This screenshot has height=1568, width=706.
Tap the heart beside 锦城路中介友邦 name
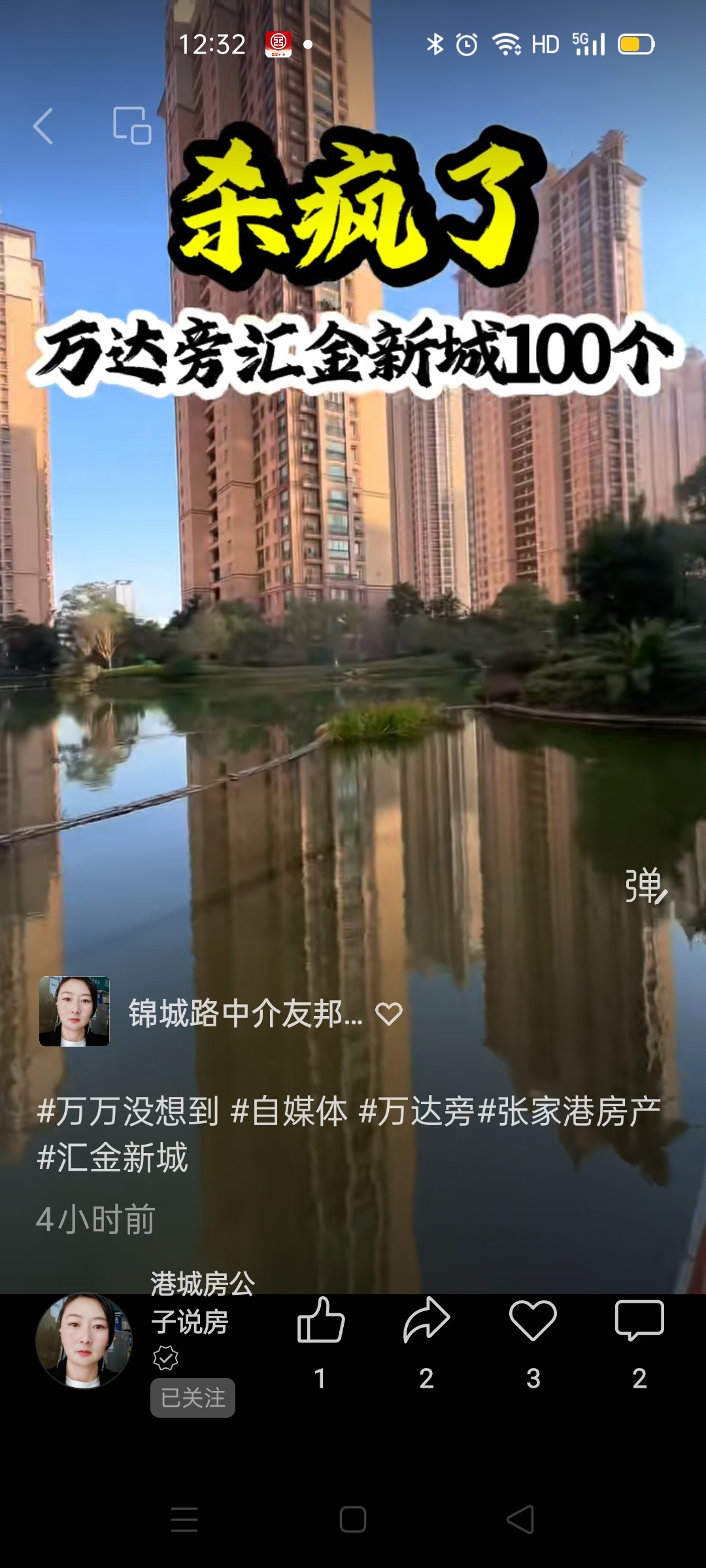coord(389,1013)
